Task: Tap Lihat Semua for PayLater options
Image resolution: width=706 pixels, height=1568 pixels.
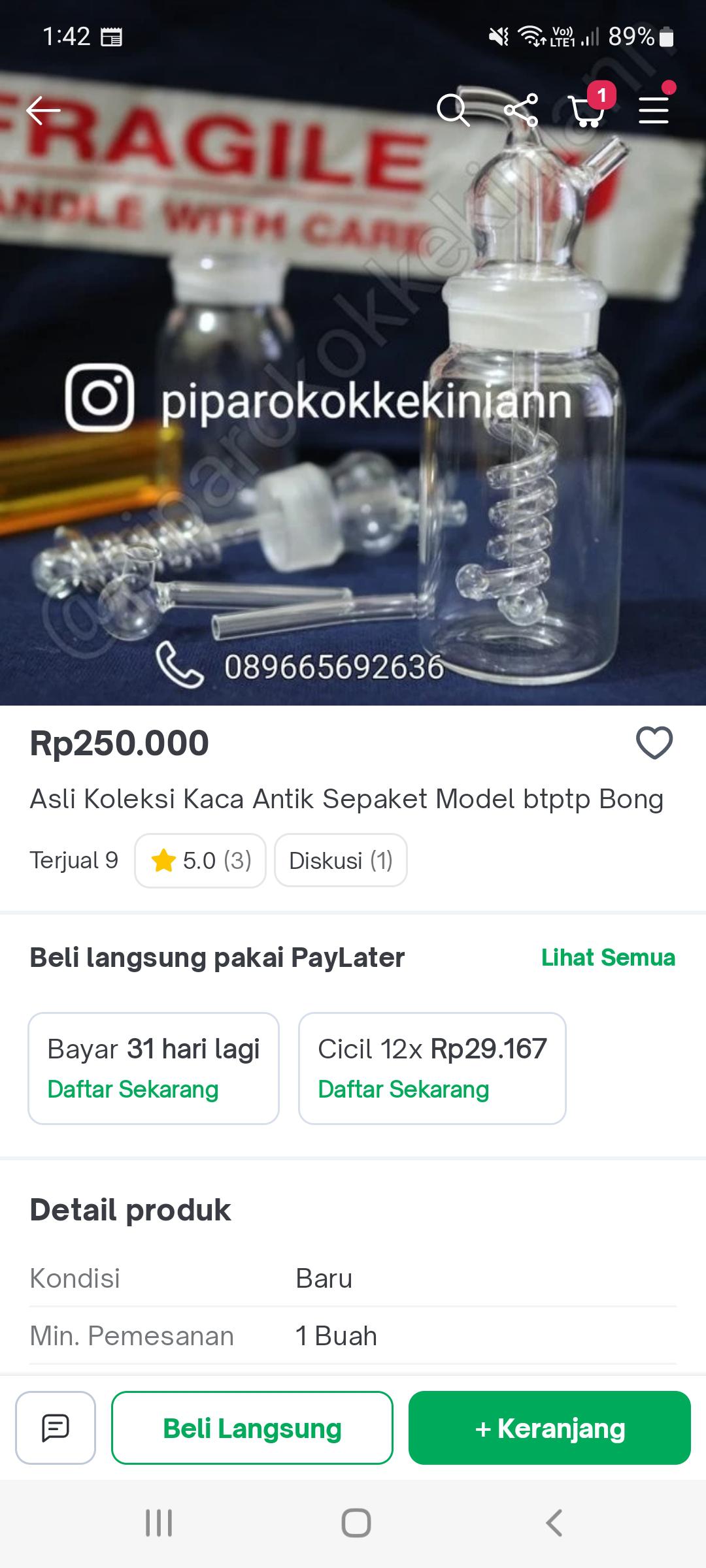Action: point(608,959)
